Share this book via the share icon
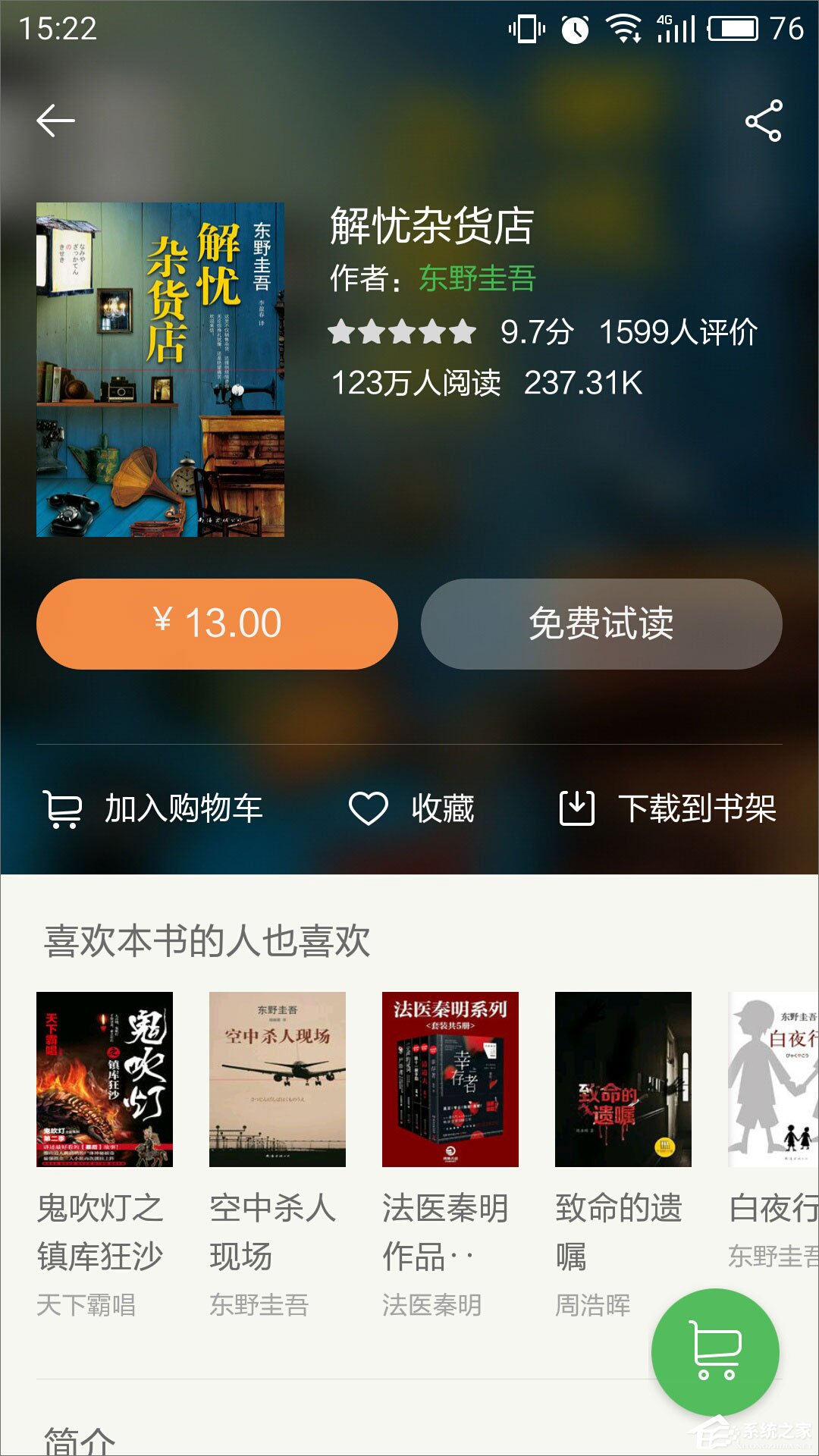The width and height of the screenshot is (819, 1456). pos(763,121)
